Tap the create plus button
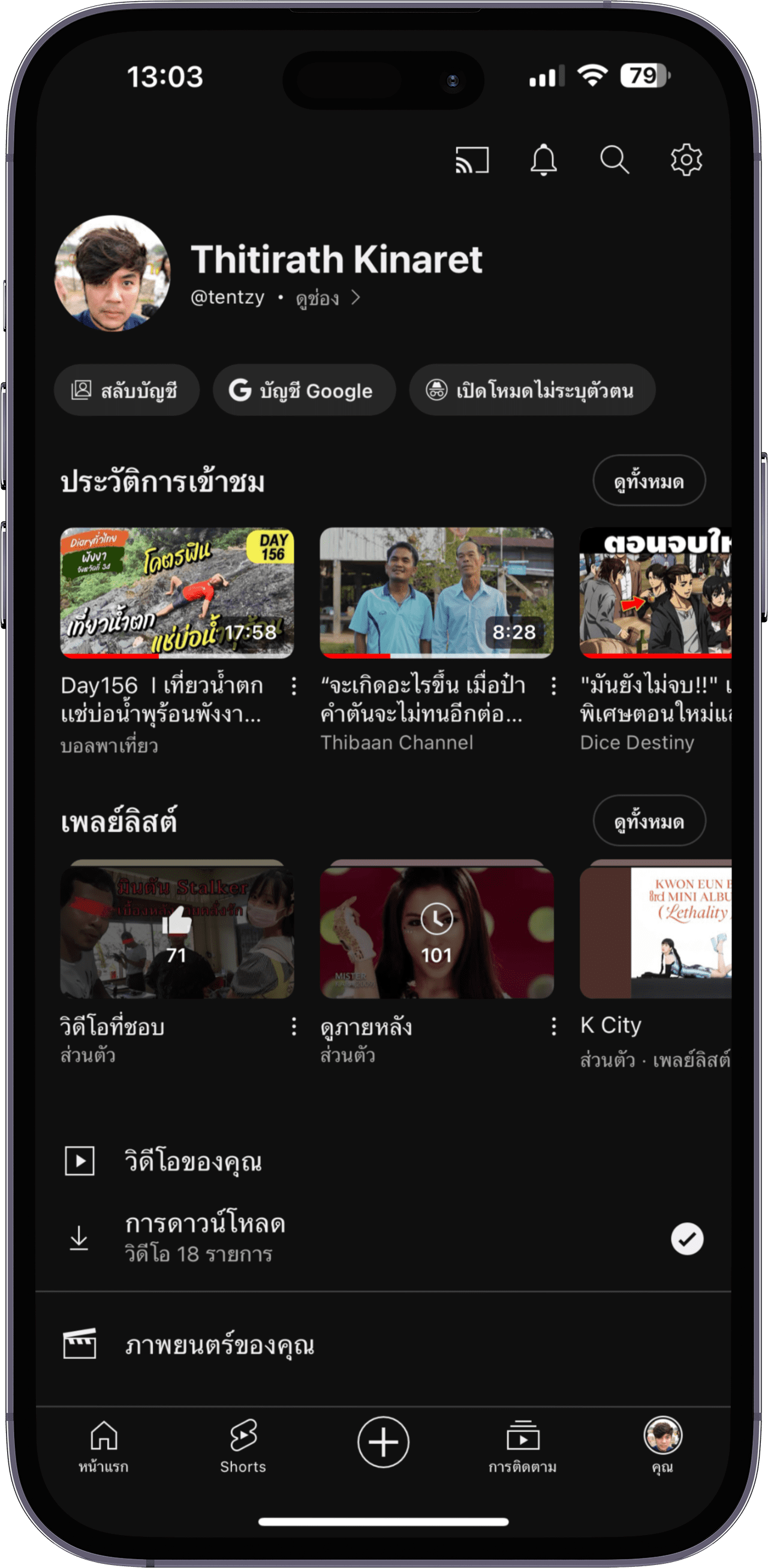This screenshot has width=768, height=1568. pos(383,1442)
